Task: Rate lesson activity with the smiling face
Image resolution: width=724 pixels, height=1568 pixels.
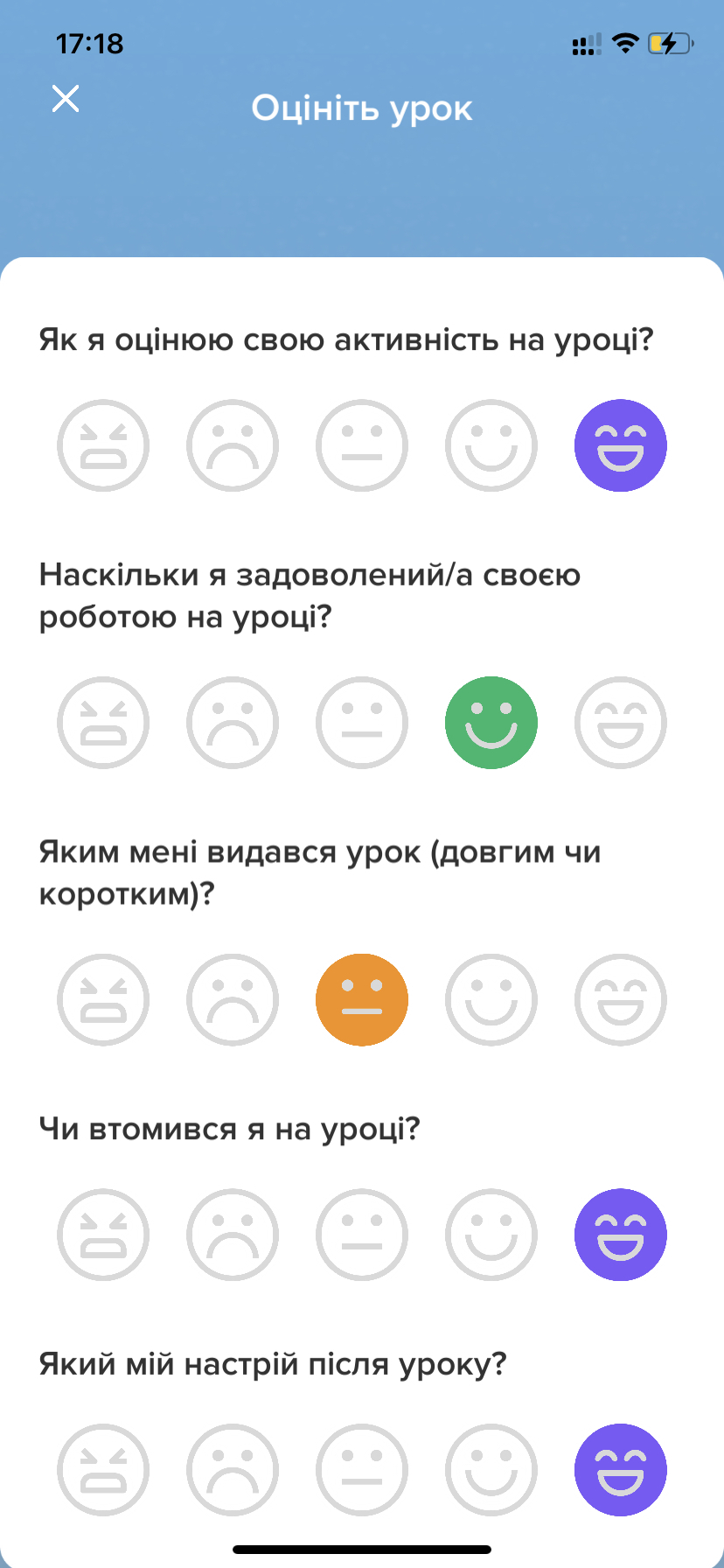Action: (x=491, y=445)
